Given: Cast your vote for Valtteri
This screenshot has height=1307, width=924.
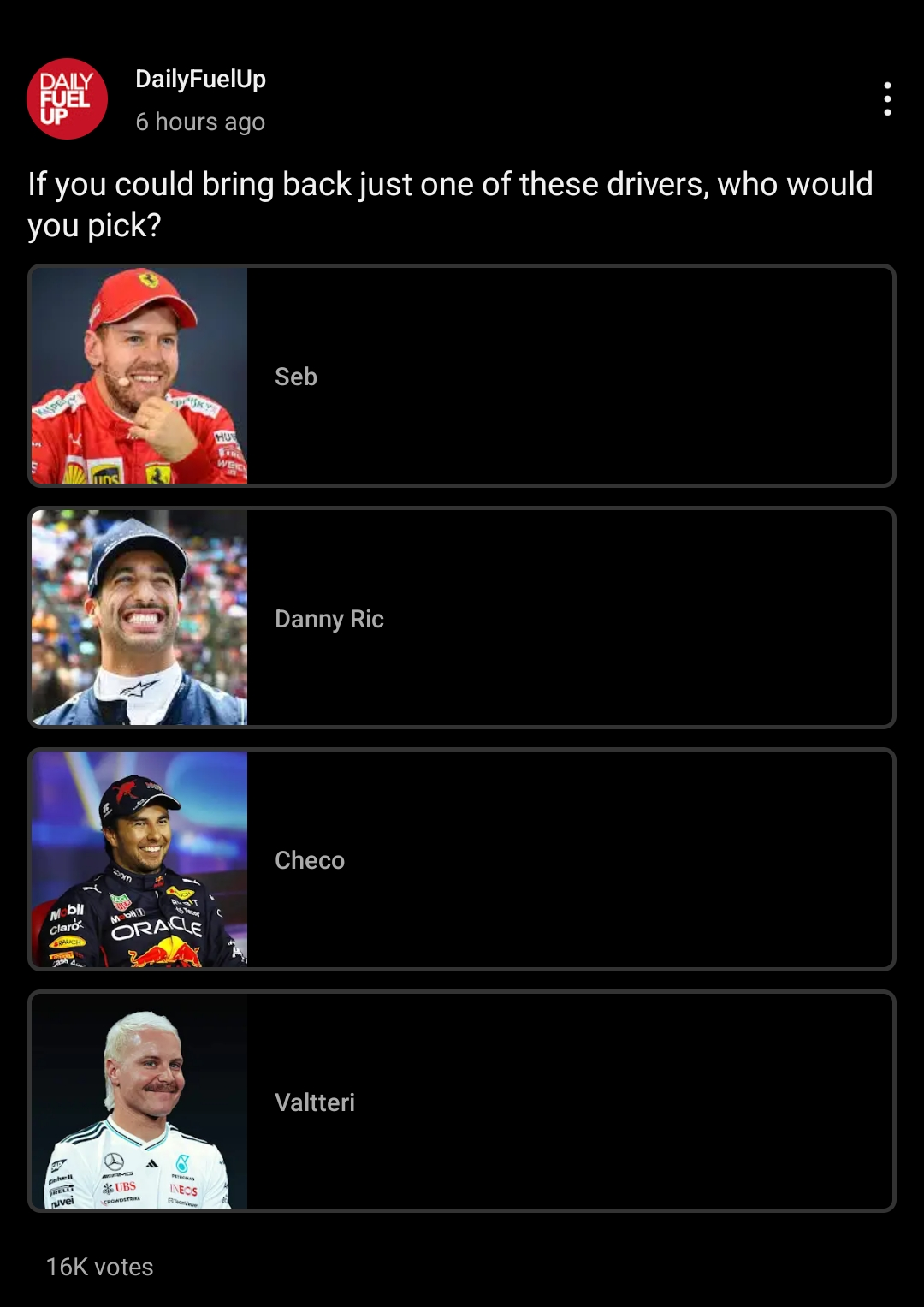Looking at the screenshot, I should (462, 1102).
